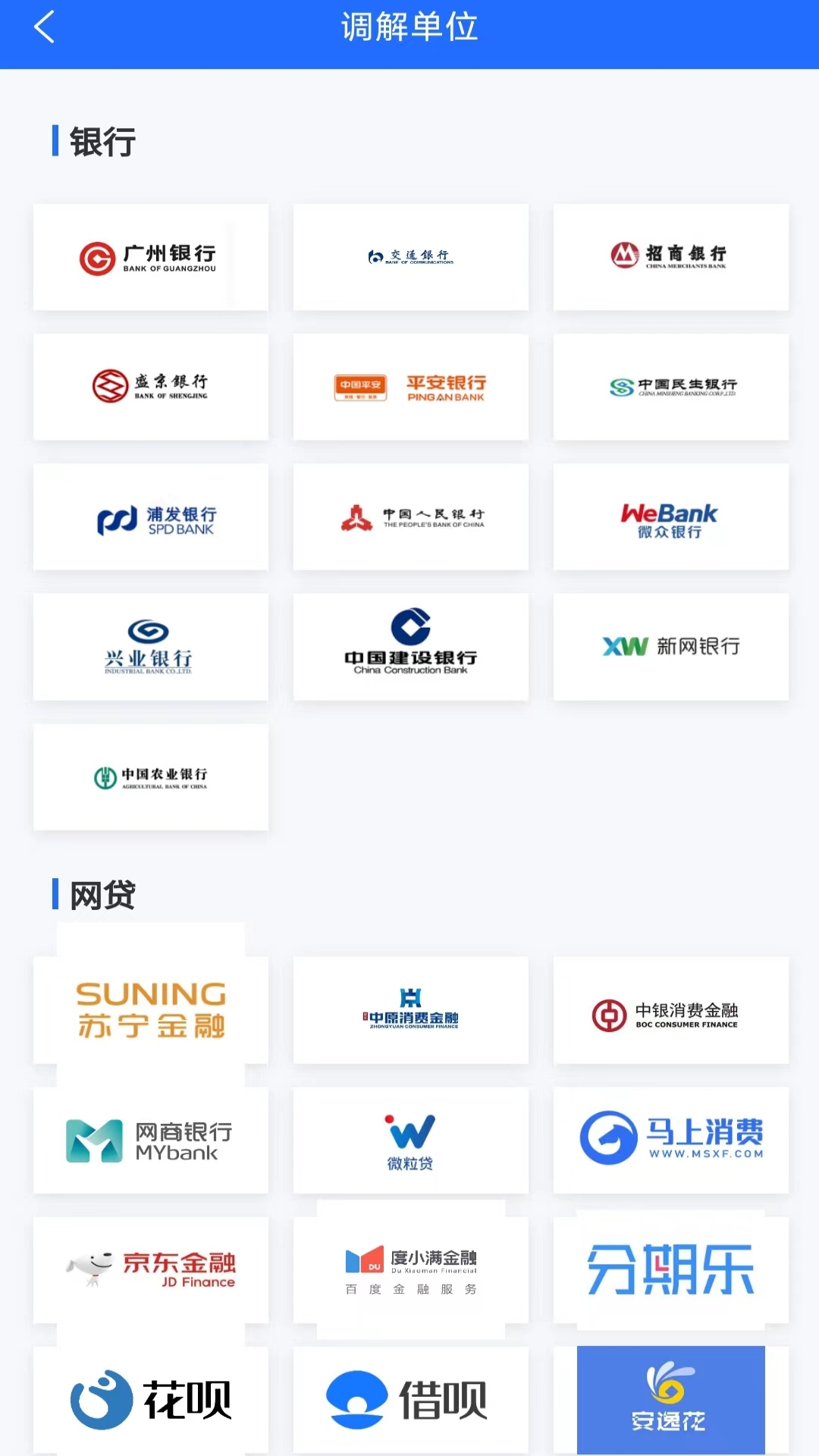Choose 招商银行 from the bank list
This screenshot has height=1456, width=819.
(671, 257)
